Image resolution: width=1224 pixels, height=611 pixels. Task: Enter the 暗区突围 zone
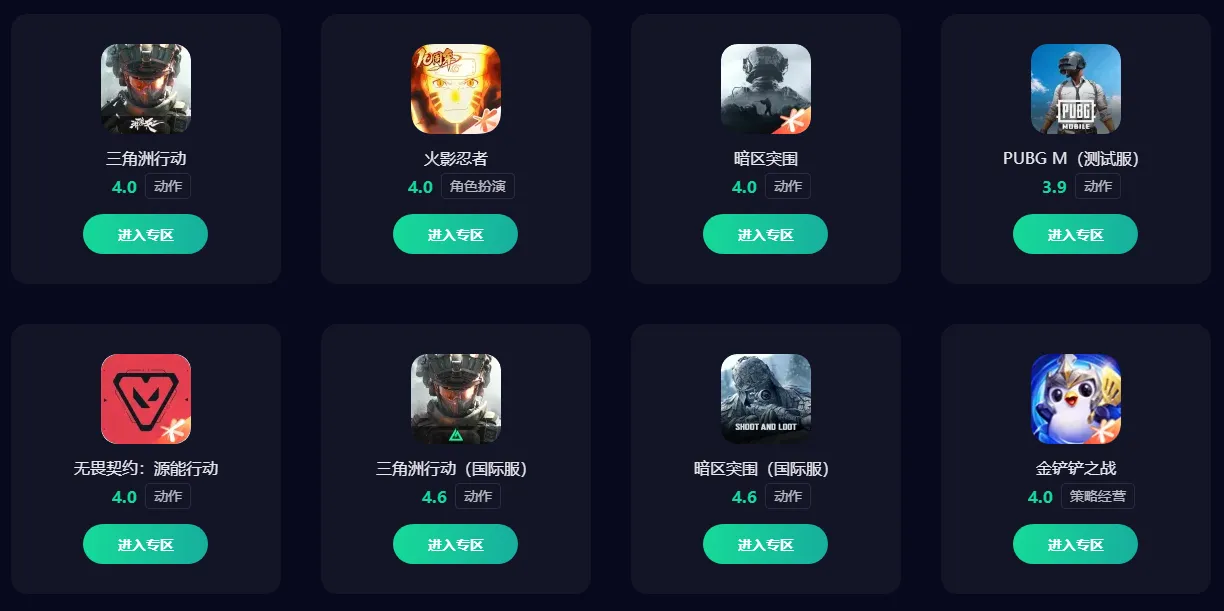765,234
